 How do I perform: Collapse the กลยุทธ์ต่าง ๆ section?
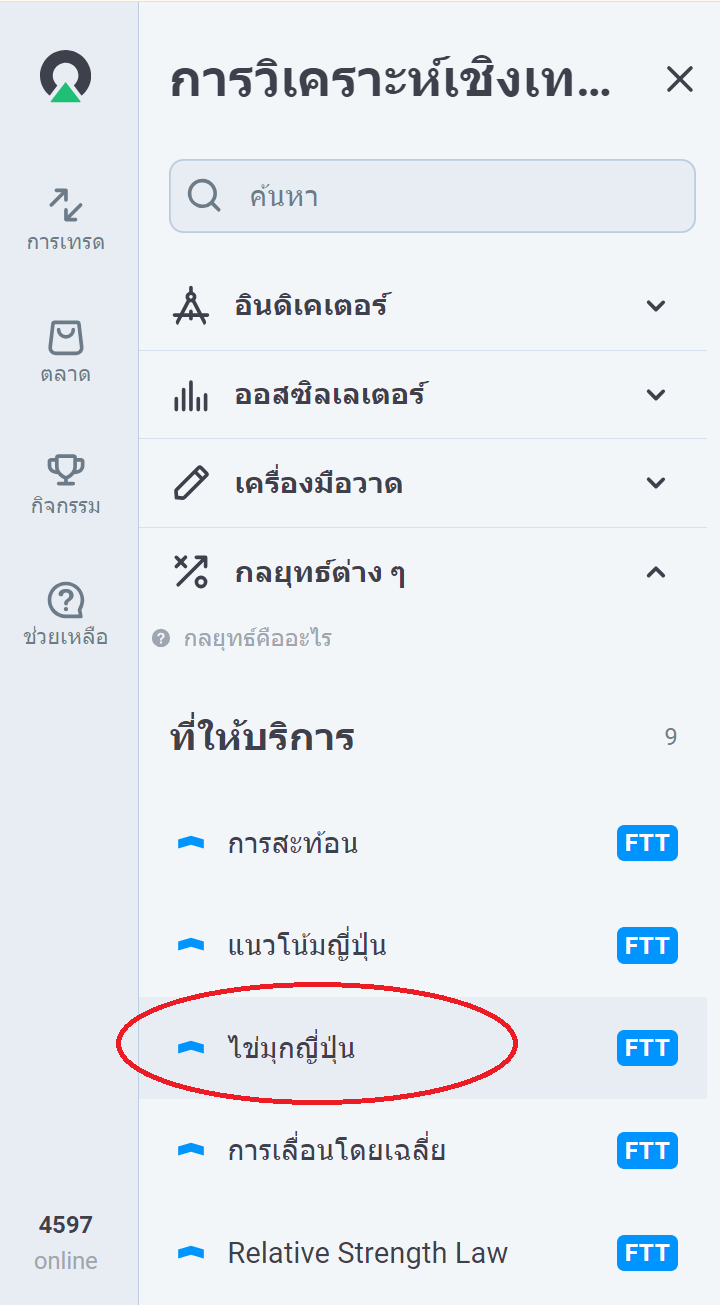(x=423, y=573)
